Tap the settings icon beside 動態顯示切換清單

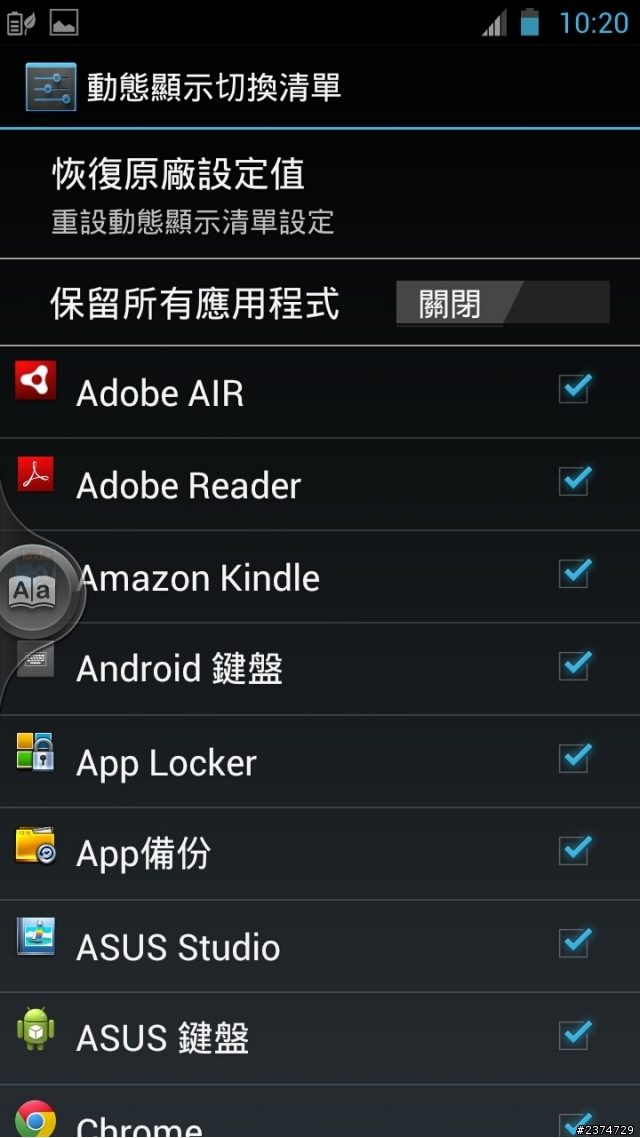(x=50, y=88)
